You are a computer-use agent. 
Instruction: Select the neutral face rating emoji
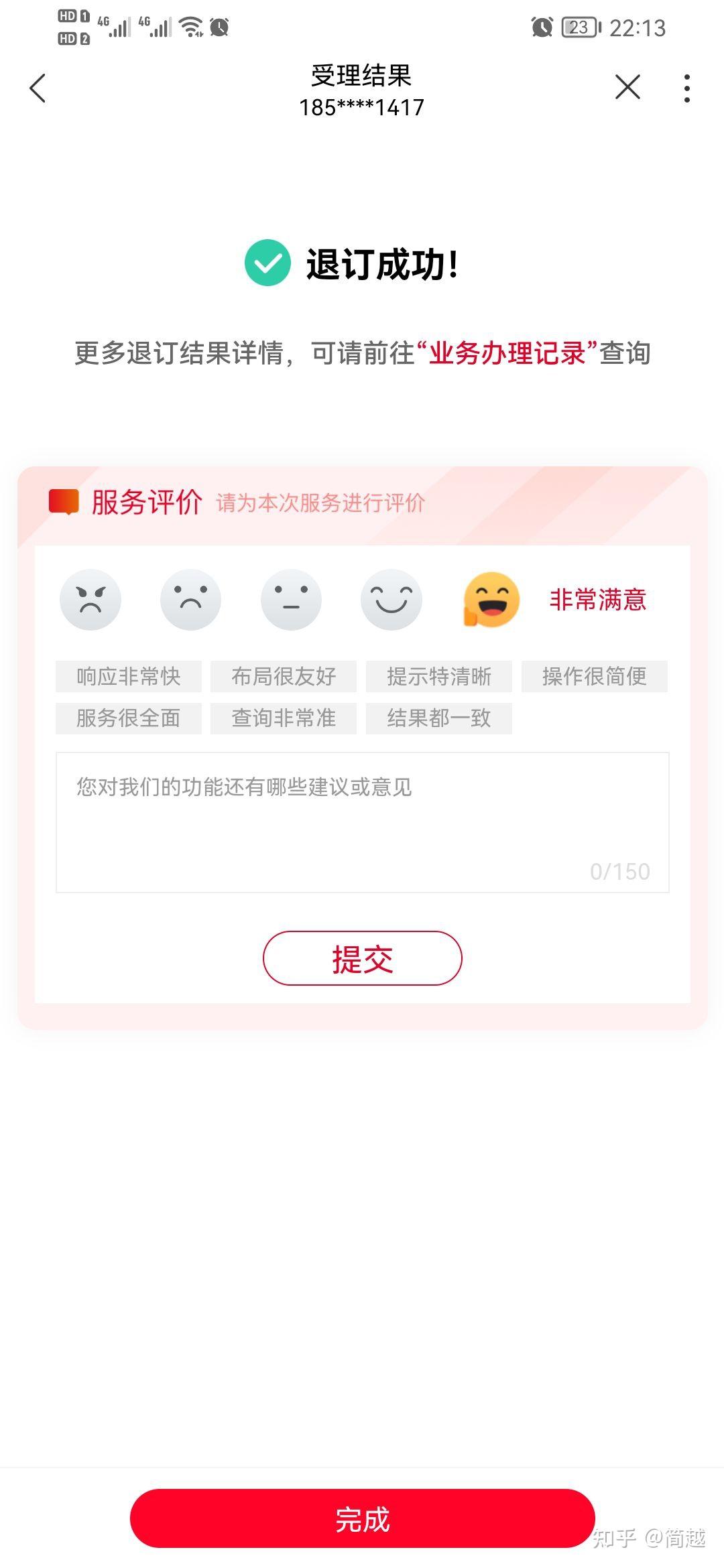tap(291, 600)
